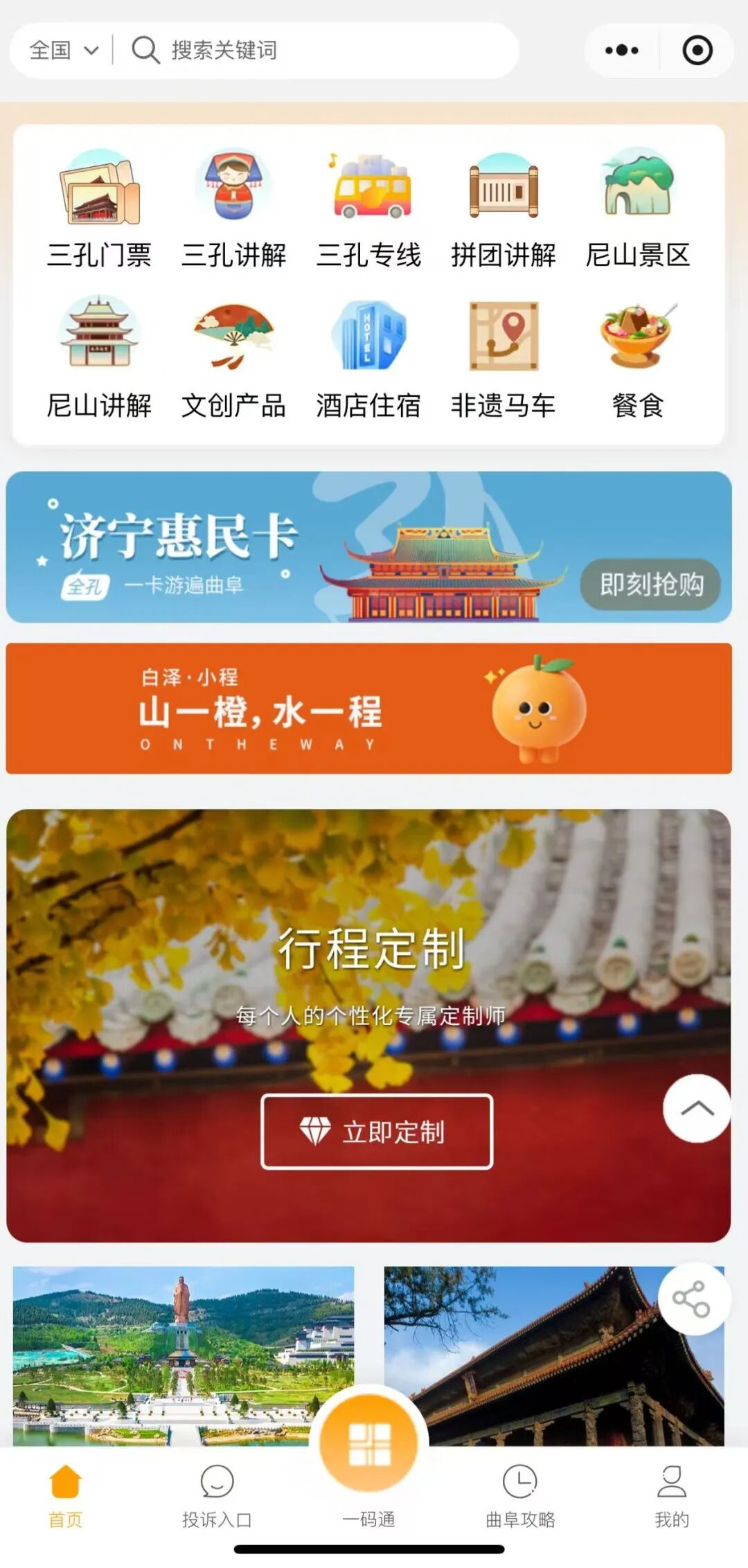Return to top with the up arrow

click(x=697, y=1108)
